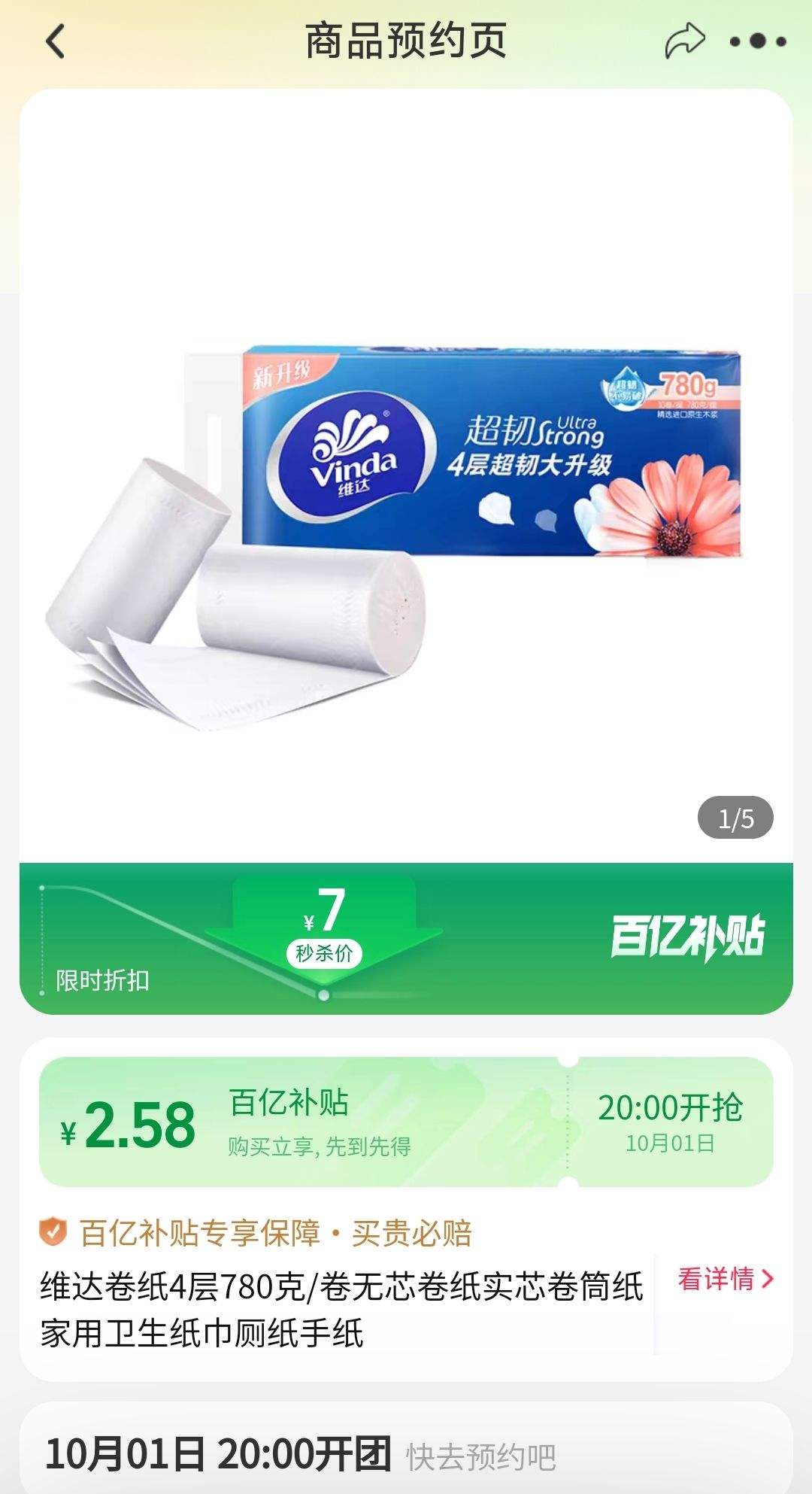Tap 看详情 to view product details
812x1494 pixels.
[725, 1279]
